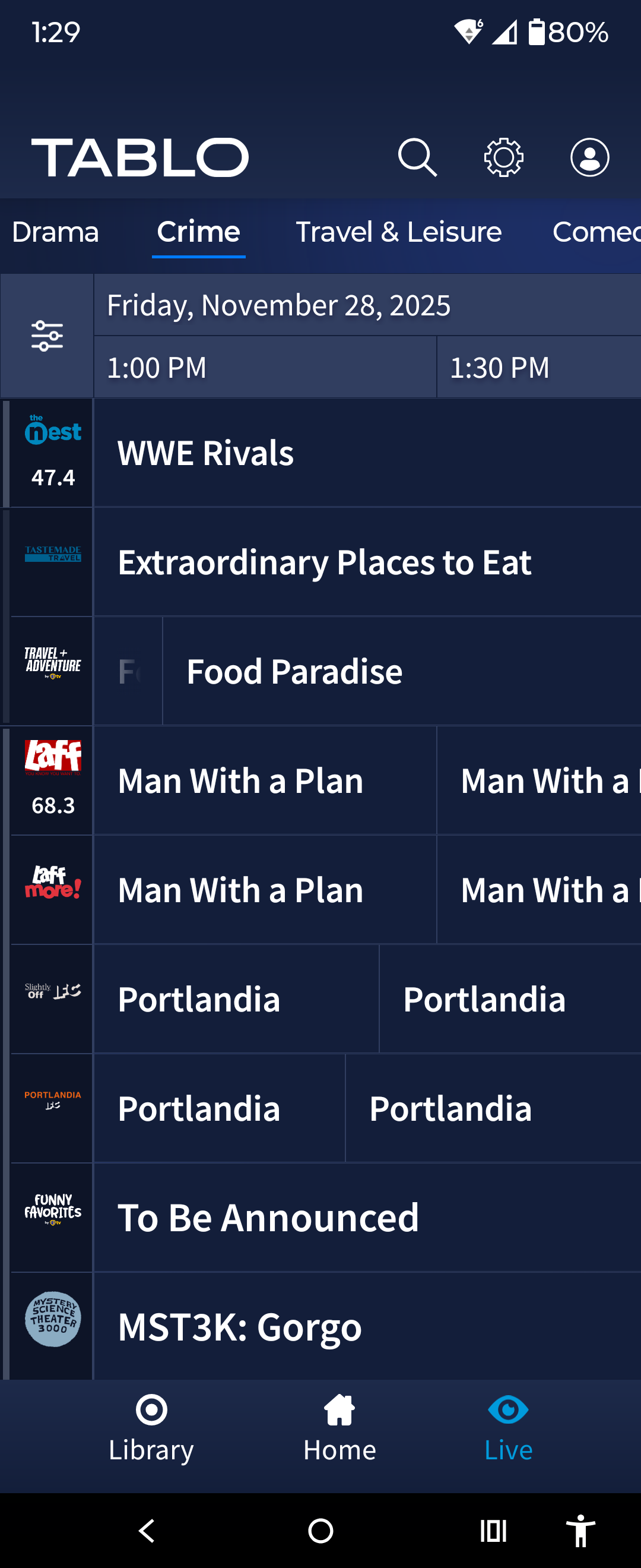Select the Crime category tab
Viewport: 641px width, 1568px height.
[x=198, y=232]
